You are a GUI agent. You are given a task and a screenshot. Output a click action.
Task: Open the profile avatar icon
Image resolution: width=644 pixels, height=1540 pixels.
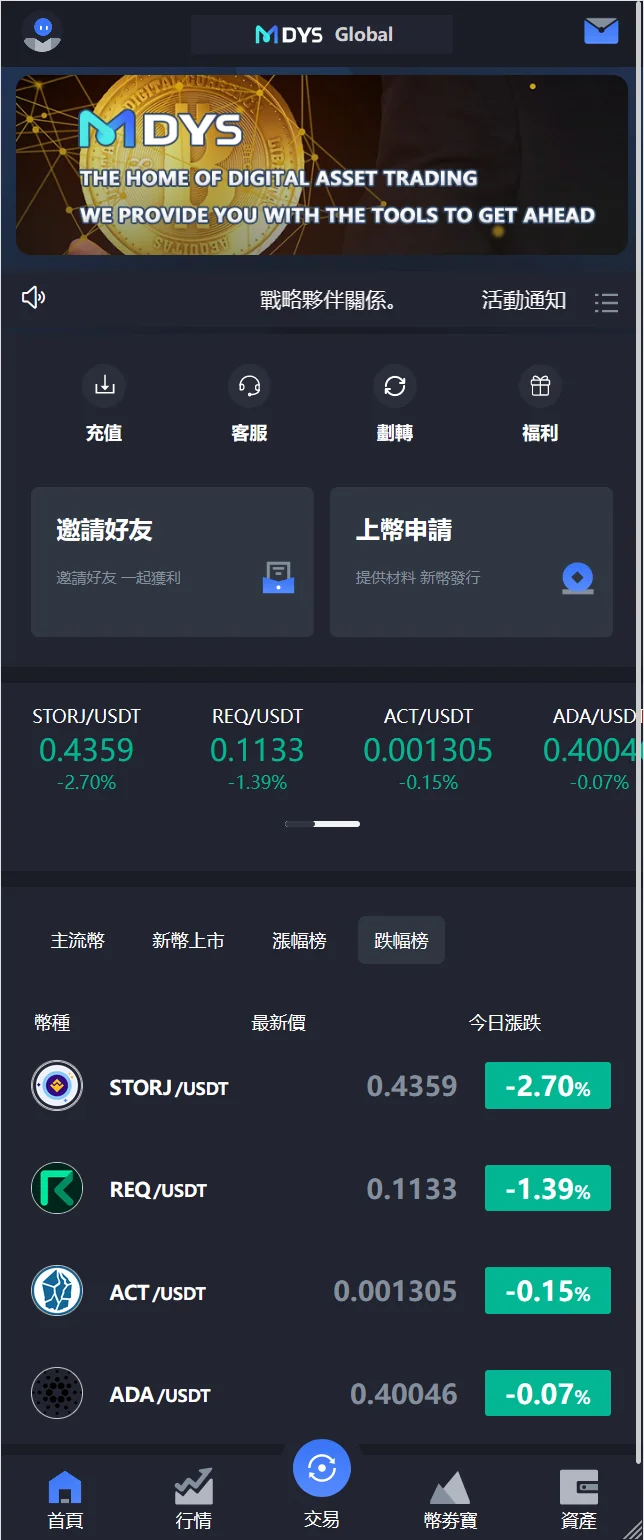[x=42, y=33]
